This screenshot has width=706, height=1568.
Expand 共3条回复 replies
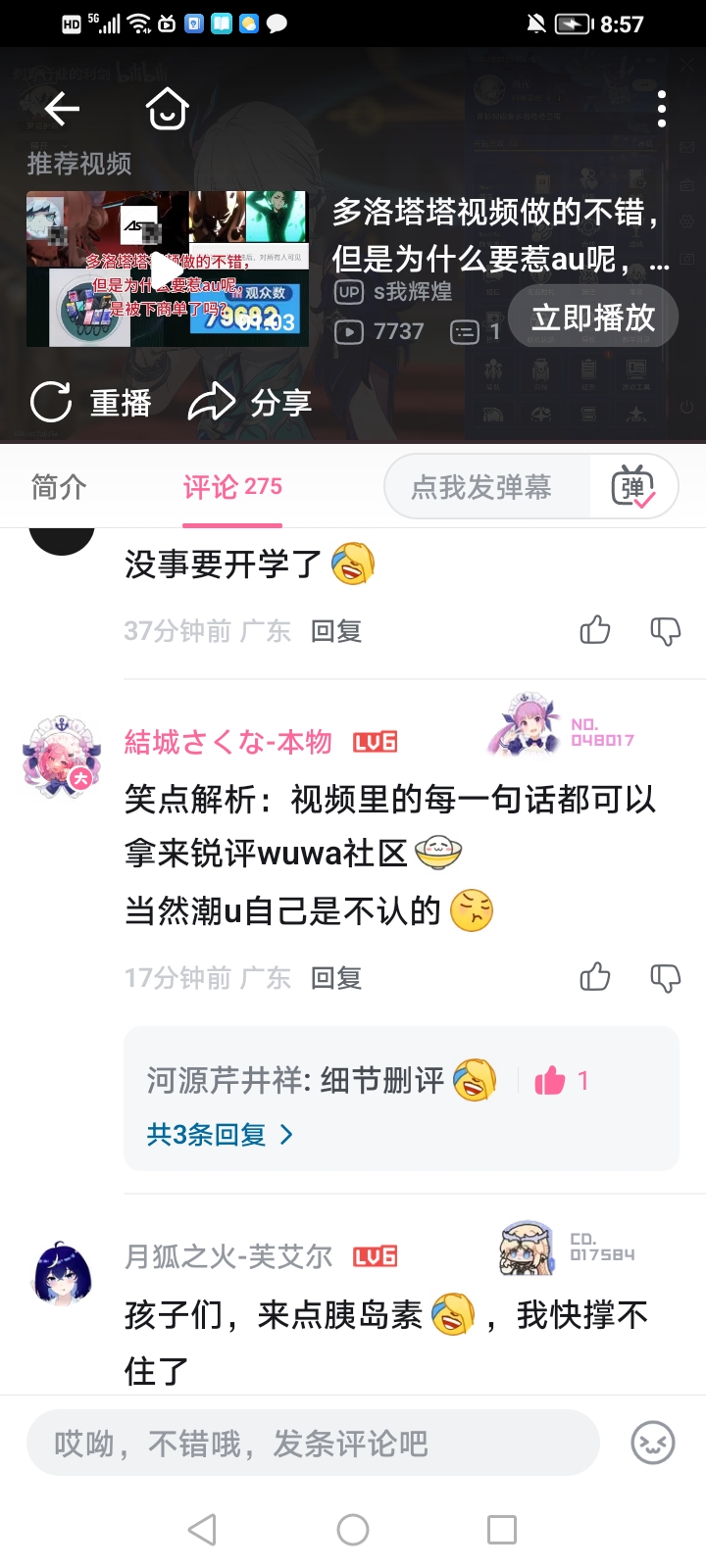(220, 1135)
